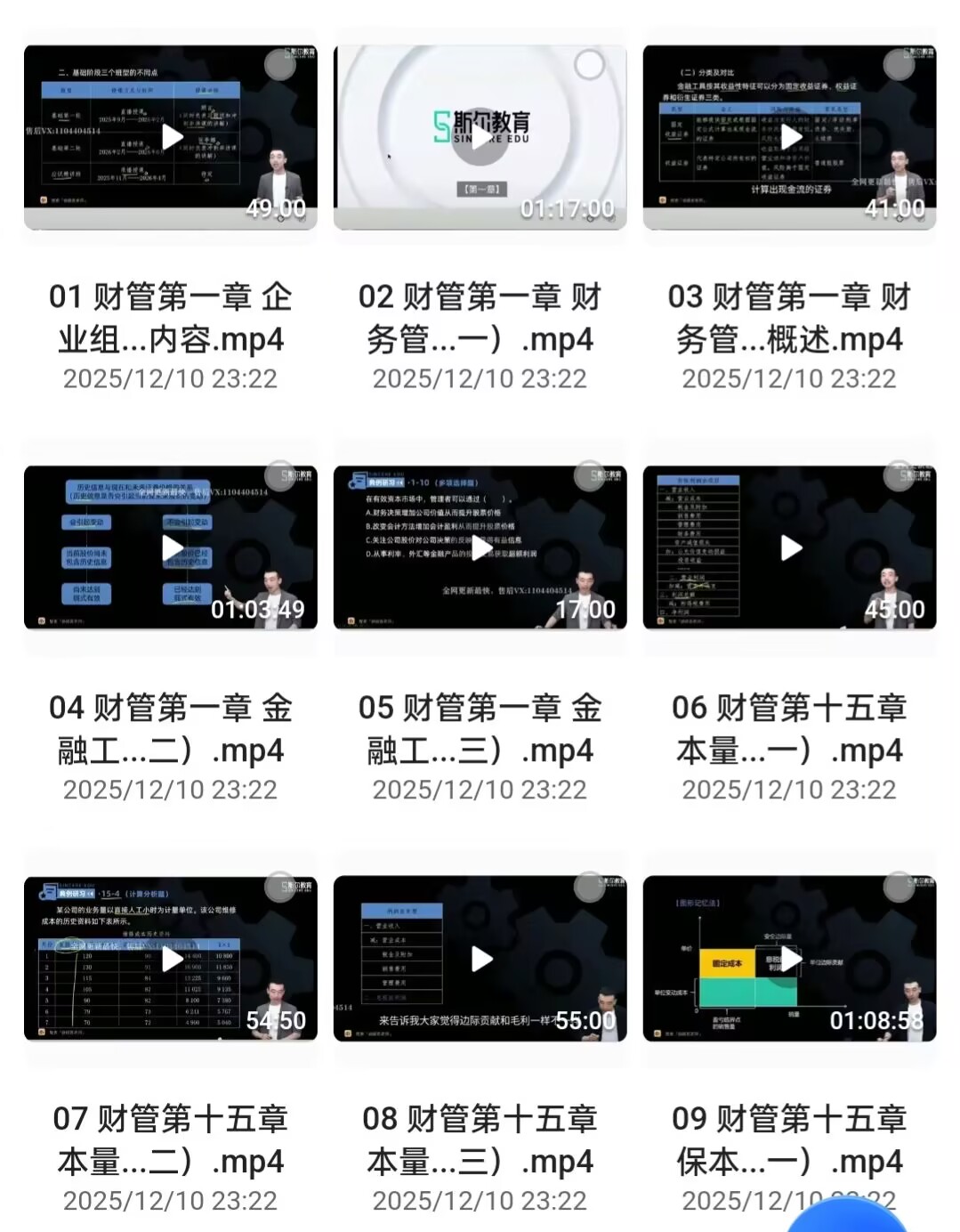Tick video 06's selection circle
960x1232 pixels.
point(899,475)
